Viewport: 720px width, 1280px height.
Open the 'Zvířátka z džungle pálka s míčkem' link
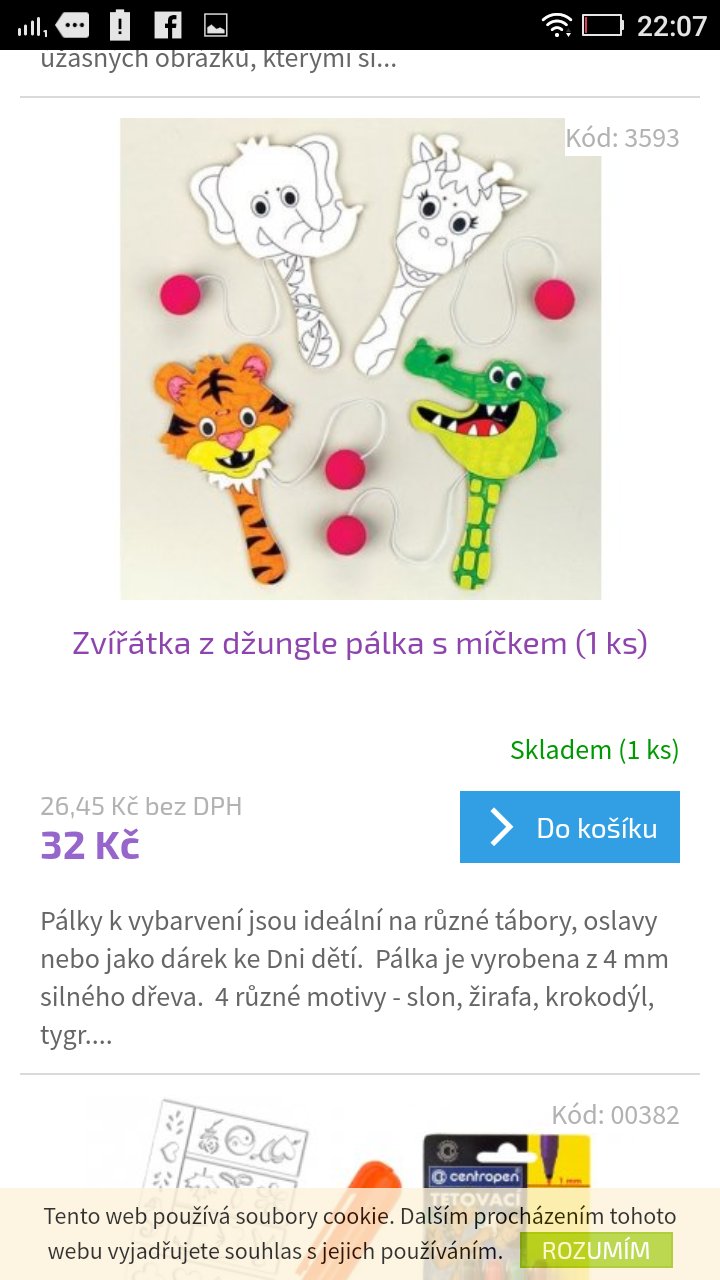click(x=360, y=643)
